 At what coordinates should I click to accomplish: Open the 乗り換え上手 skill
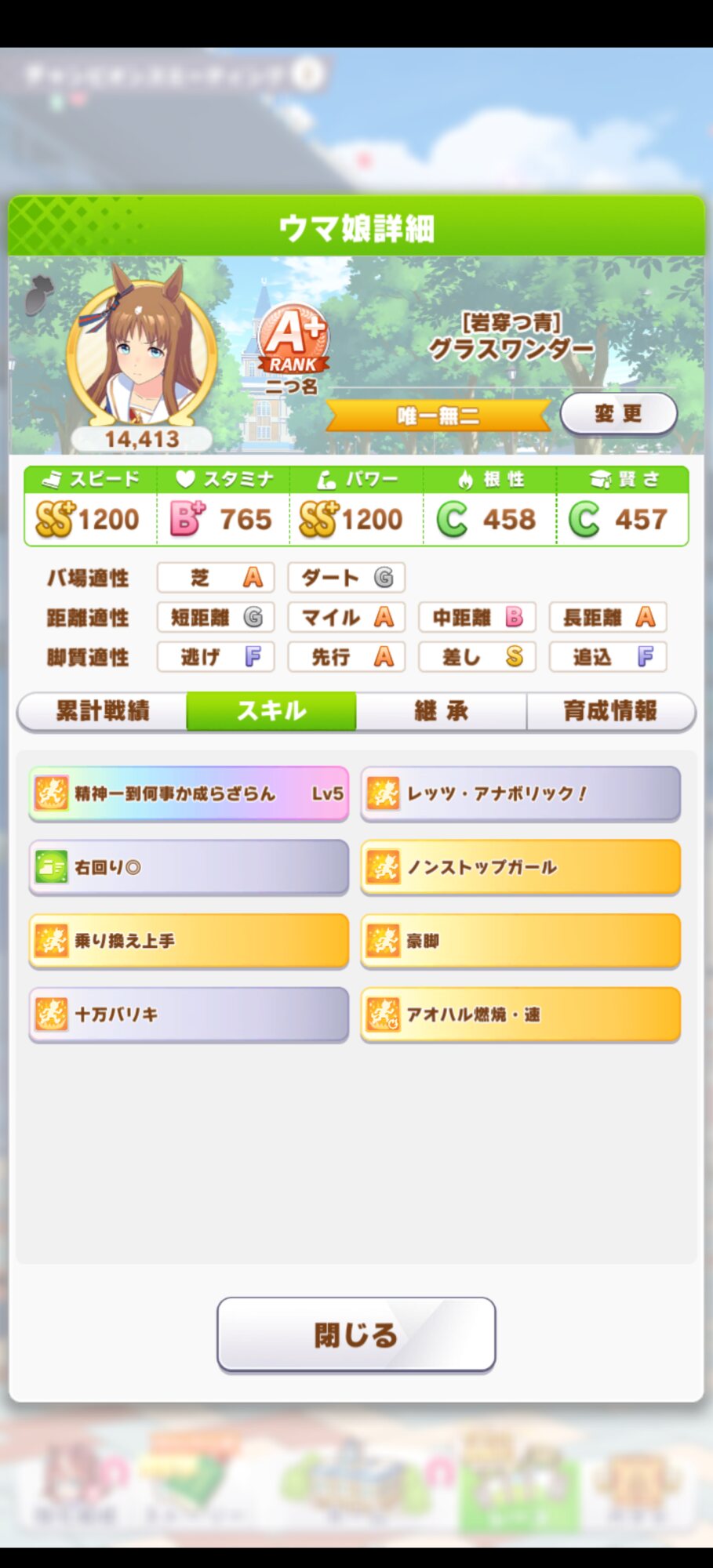(188, 941)
